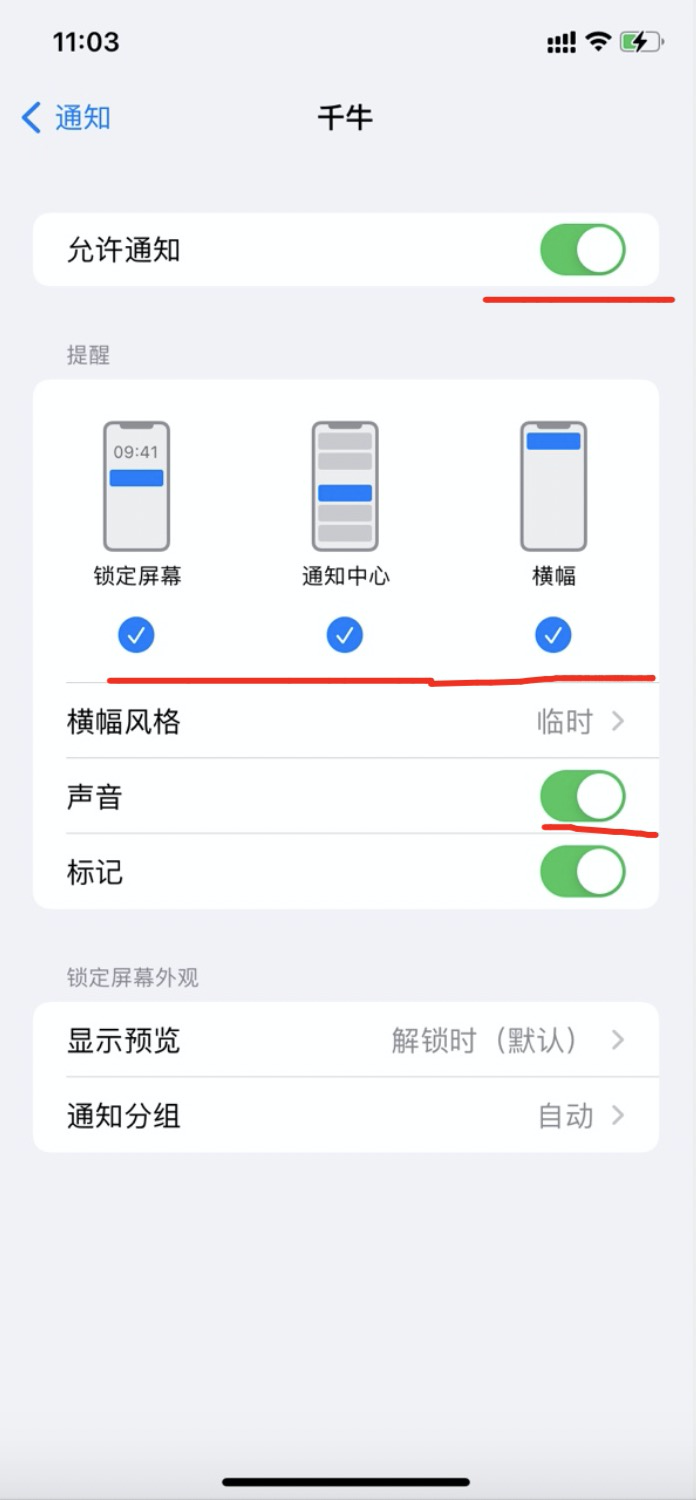
Task: Go back to 通知 settings
Action: pyautogui.click(x=66, y=118)
